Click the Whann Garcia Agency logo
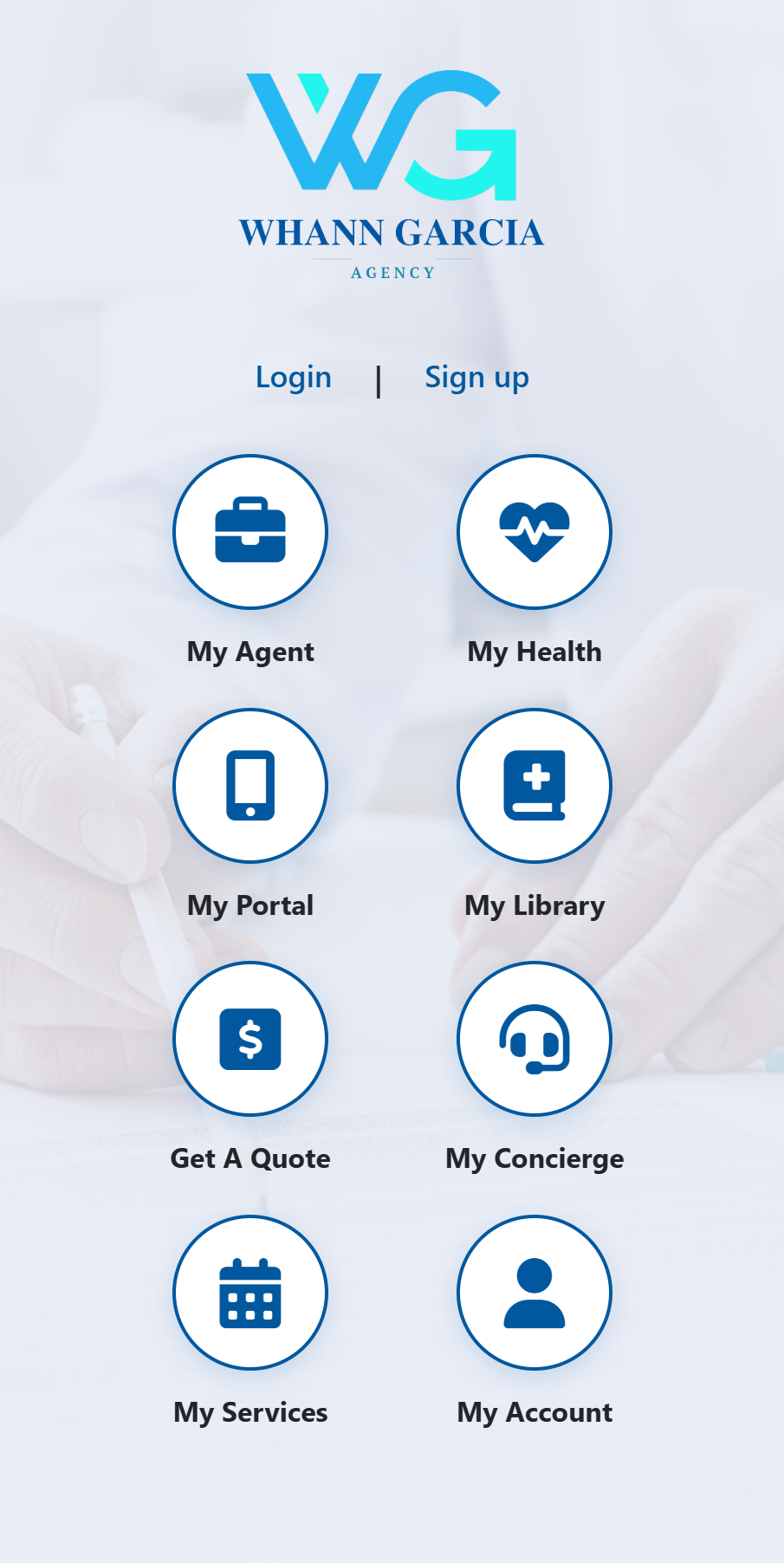784x1563 pixels. tap(392, 173)
